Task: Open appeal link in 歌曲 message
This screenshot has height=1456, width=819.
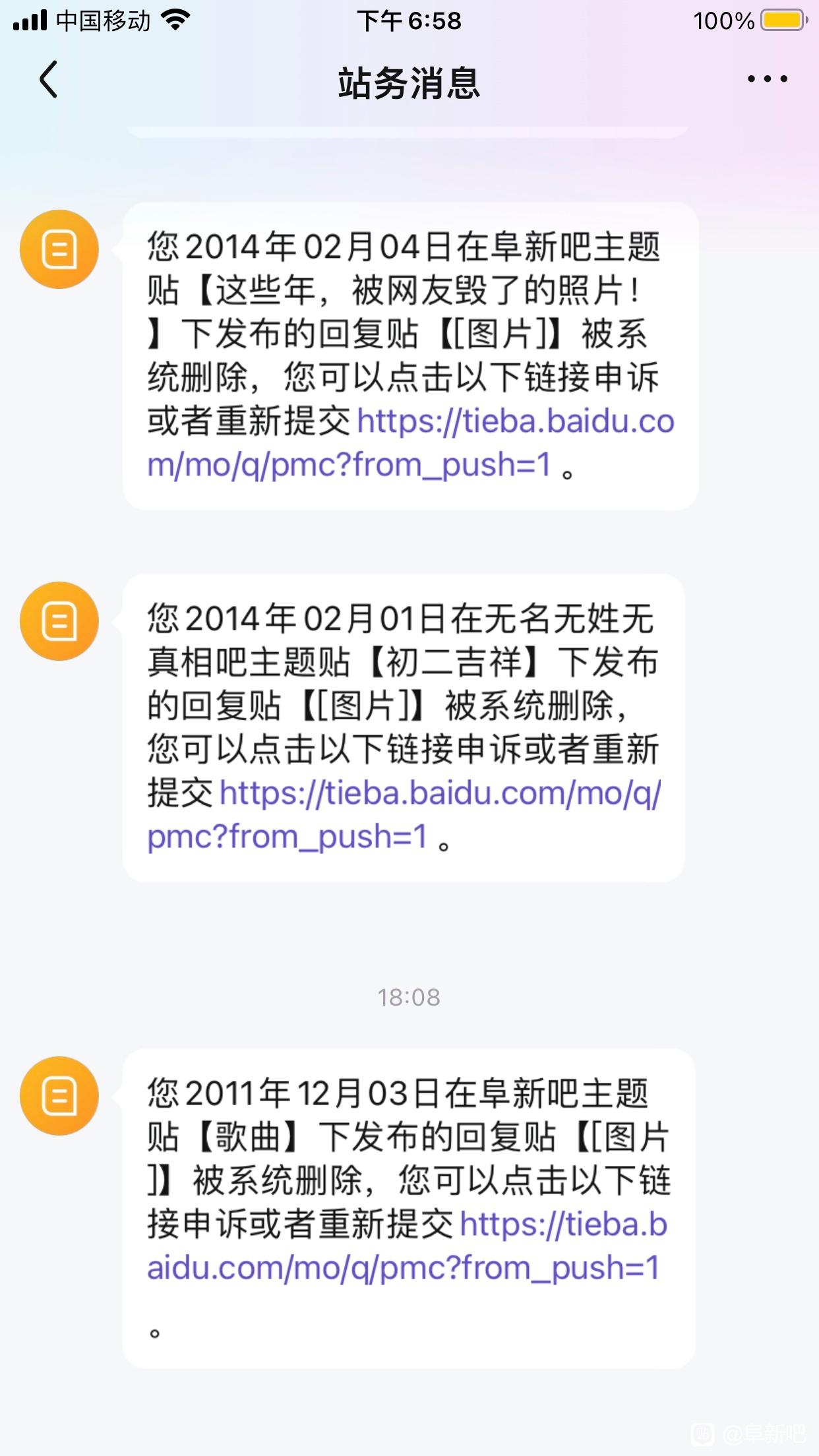Action: click(407, 1246)
